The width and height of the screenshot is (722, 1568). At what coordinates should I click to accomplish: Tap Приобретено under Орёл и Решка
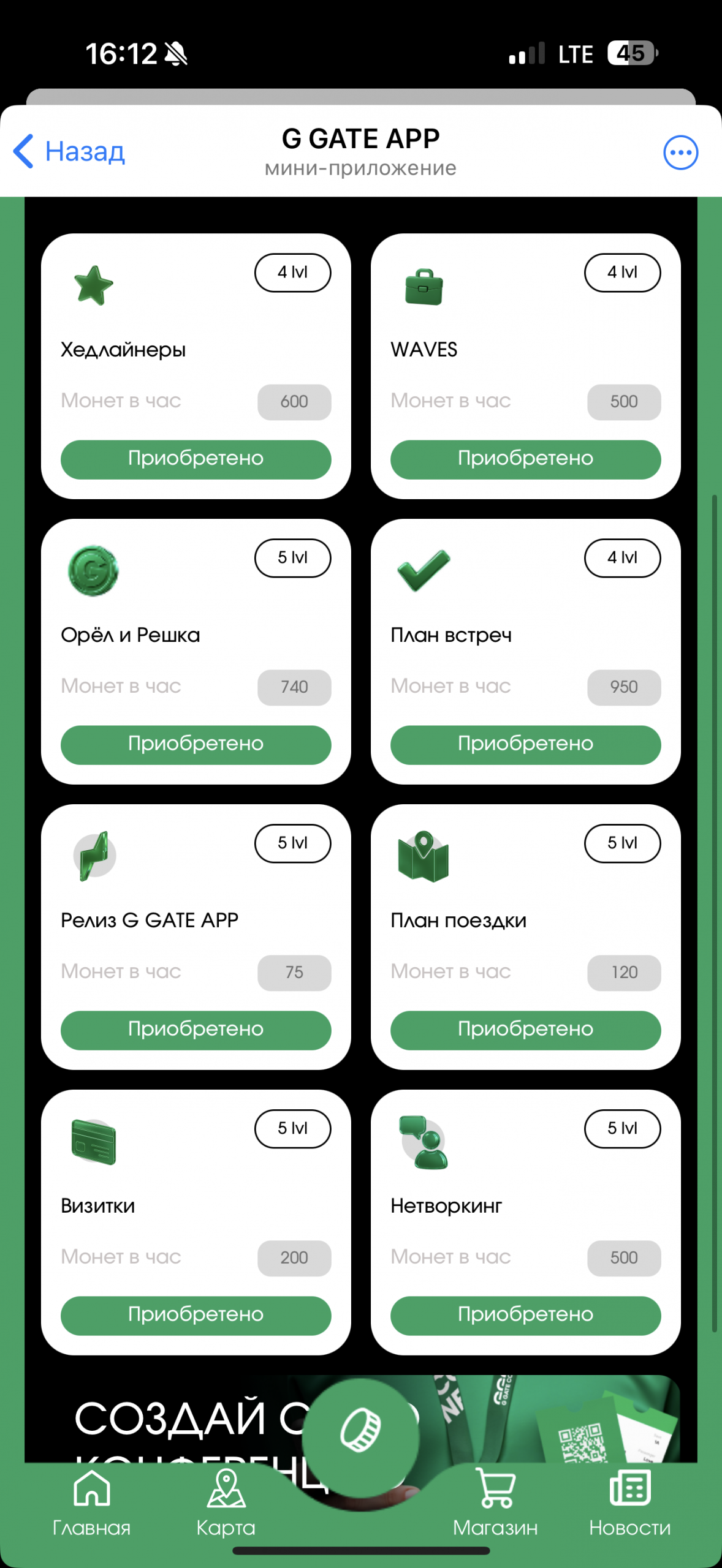click(x=196, y=744)
